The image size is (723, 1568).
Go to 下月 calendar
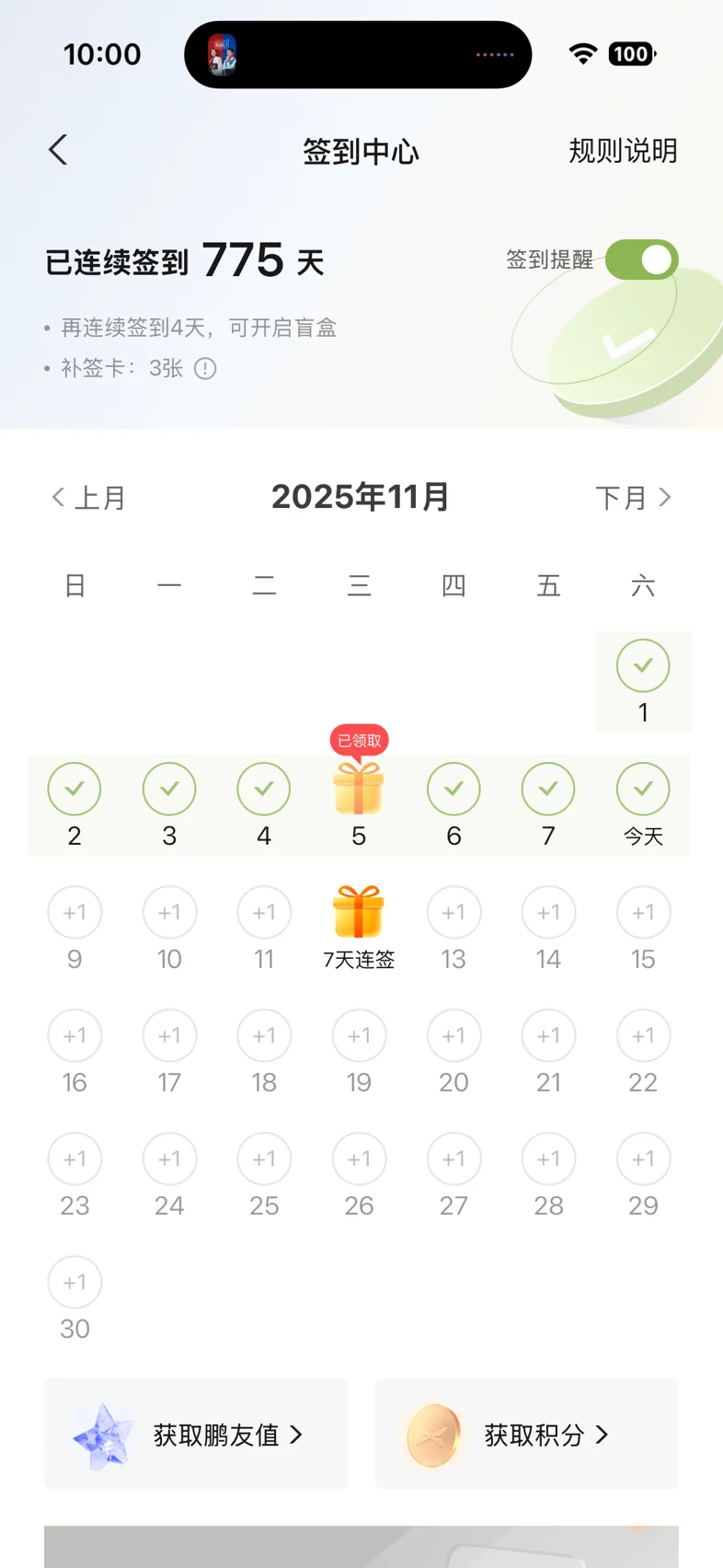point(633,498)
